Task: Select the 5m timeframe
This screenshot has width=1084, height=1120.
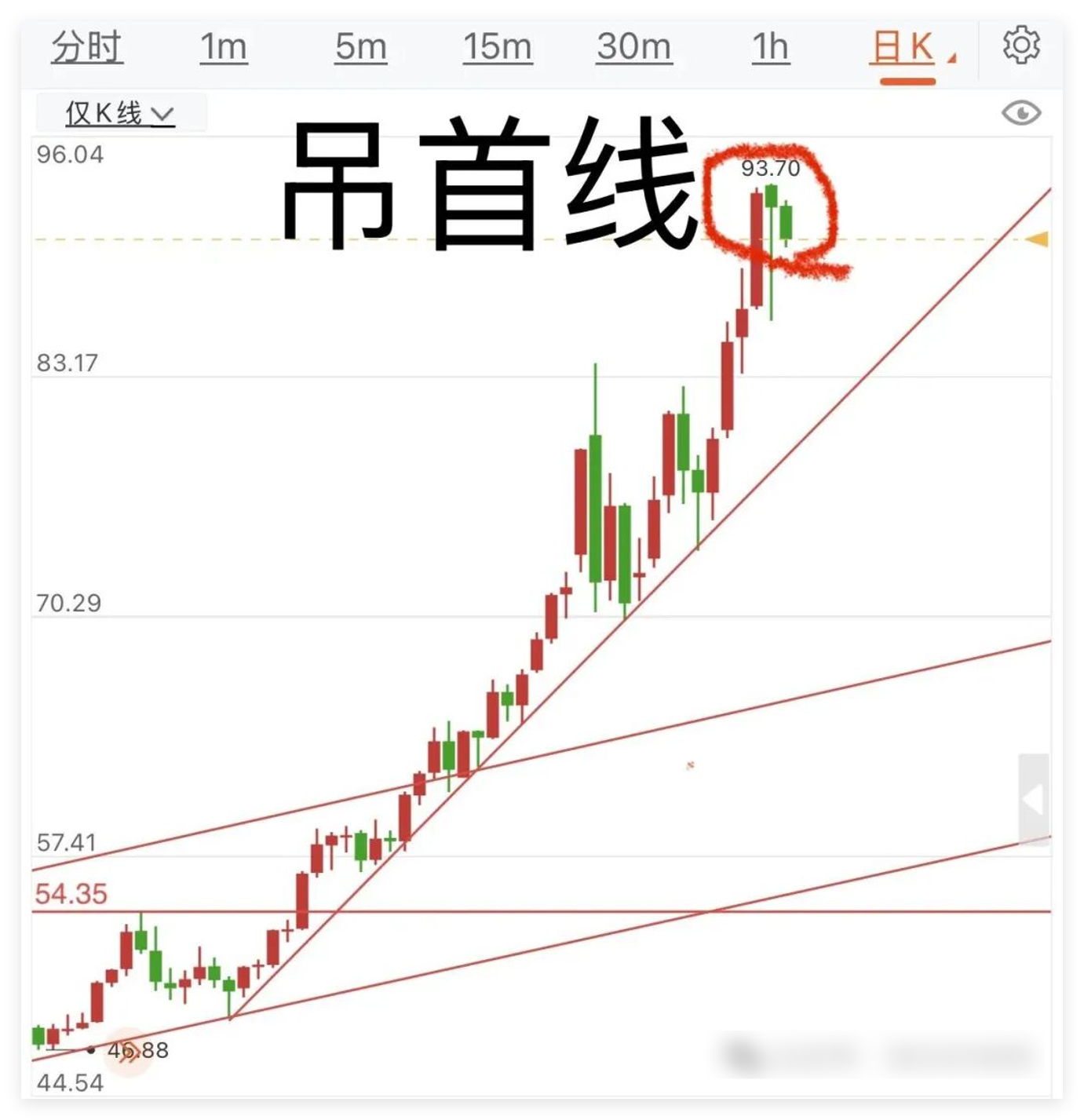Action: (x=360, y=48)
